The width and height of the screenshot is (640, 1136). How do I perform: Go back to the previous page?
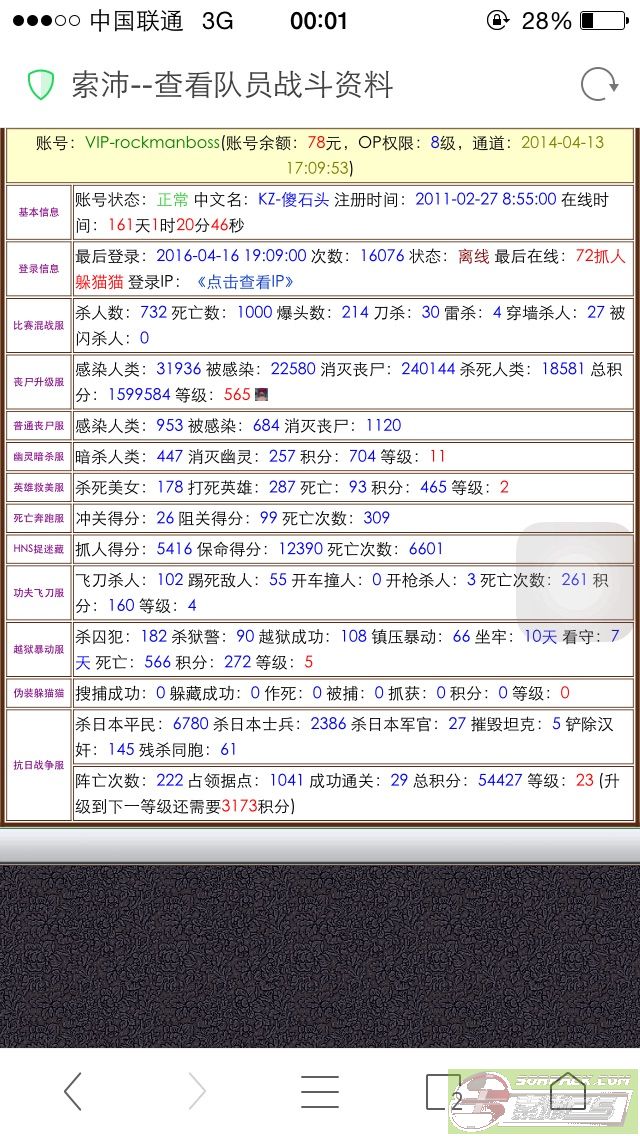pyautogui.click(x=73, y=1090)
